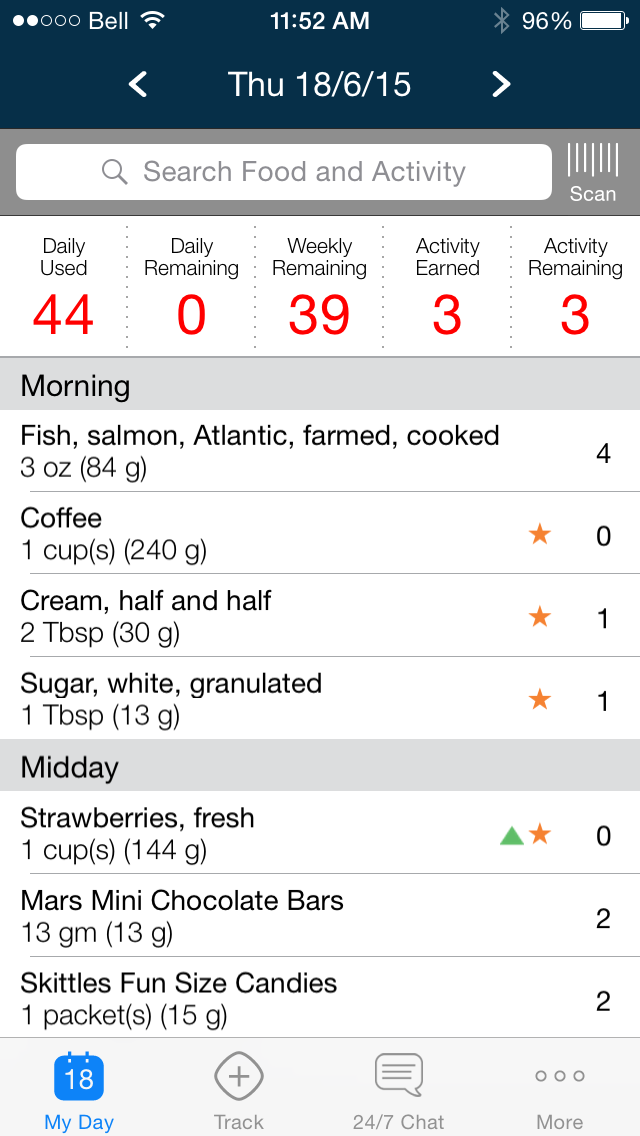This screenshot has height=1136, width=640.
Task: Open the salmon entry under Morning
Action: (320, 451)
